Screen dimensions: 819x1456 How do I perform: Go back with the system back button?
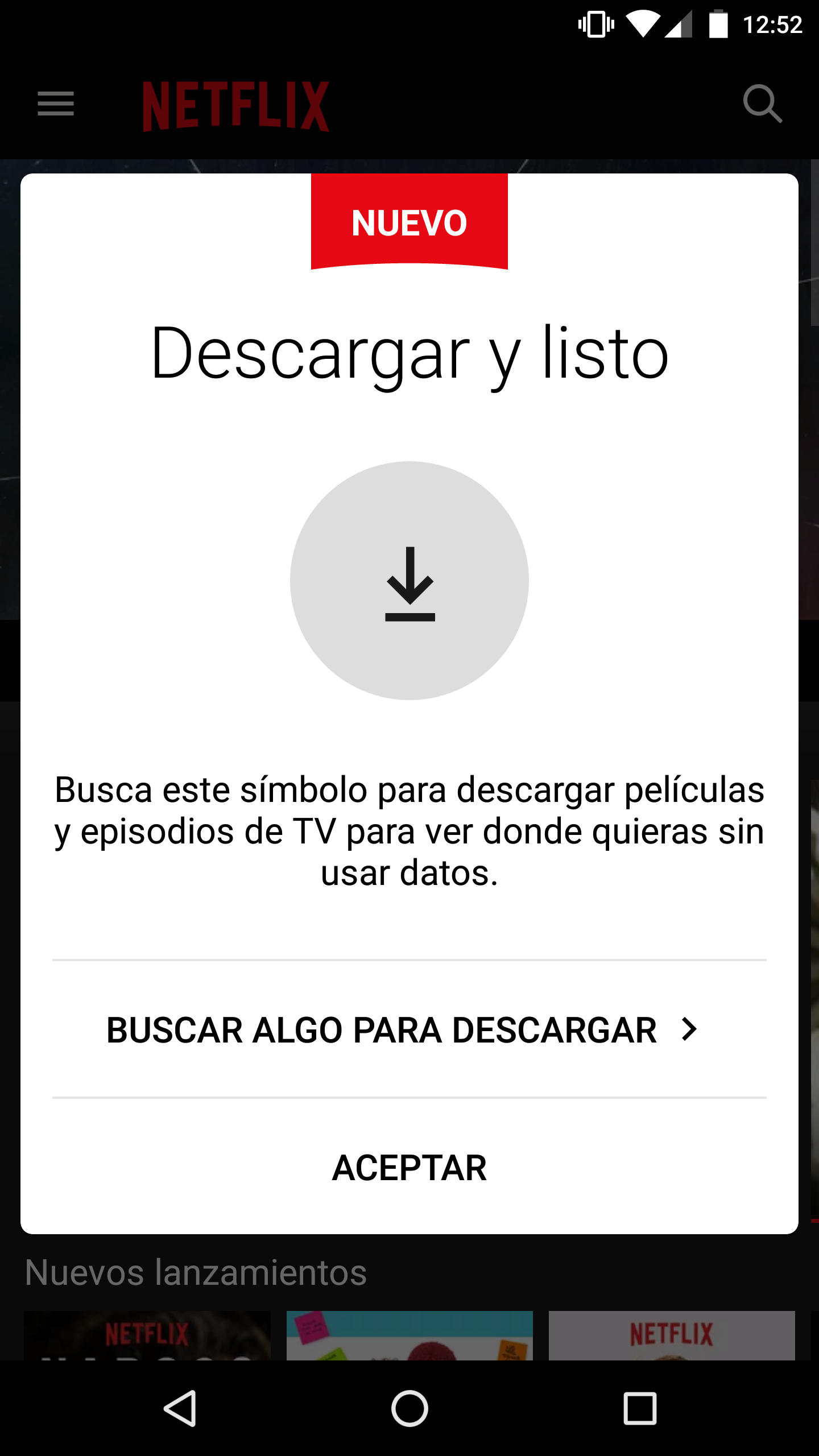(180, 1408)
